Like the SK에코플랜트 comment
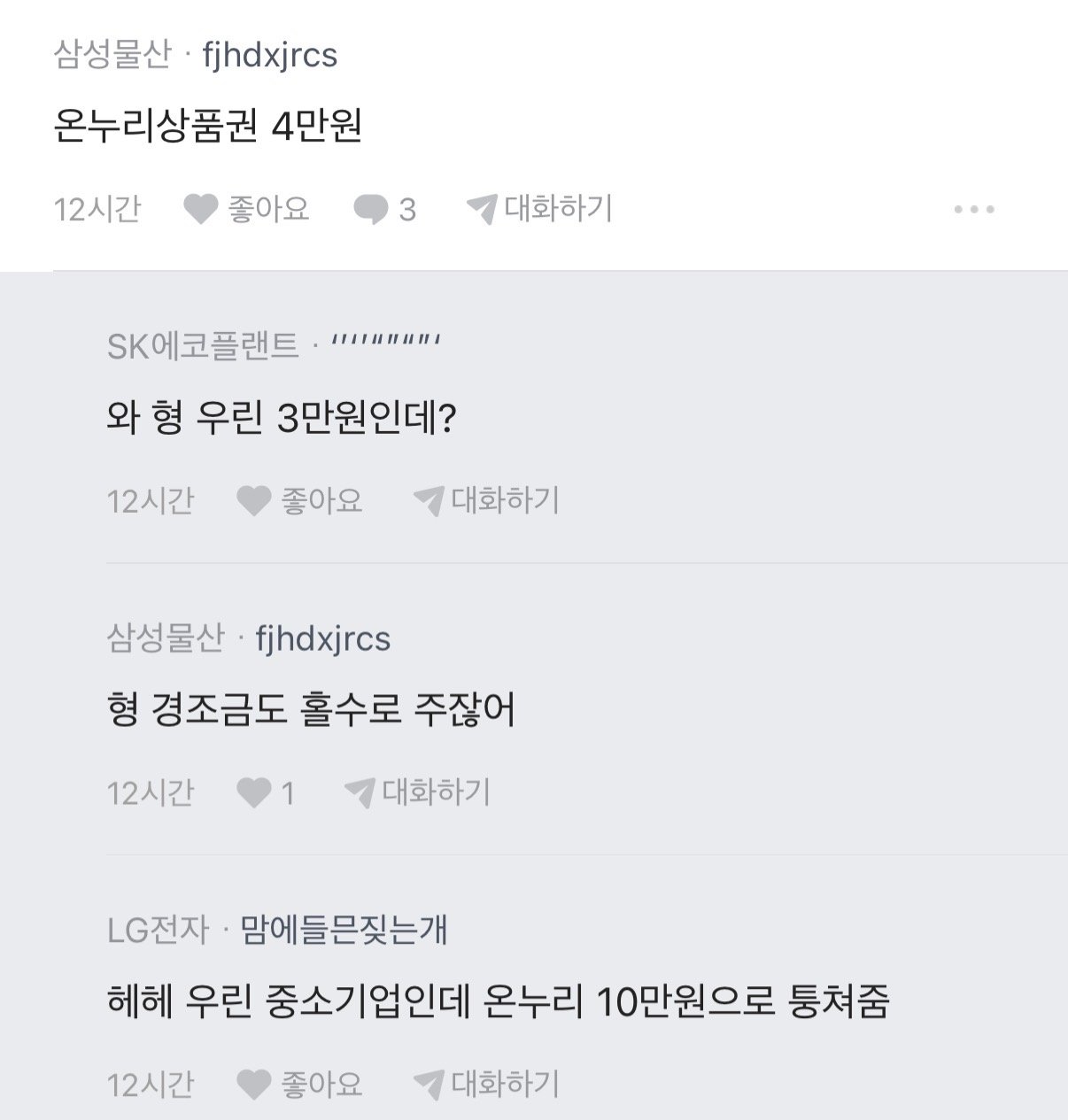This screenshot has height=1120, width=1068. pyautogui.click(x=299, y=501)
